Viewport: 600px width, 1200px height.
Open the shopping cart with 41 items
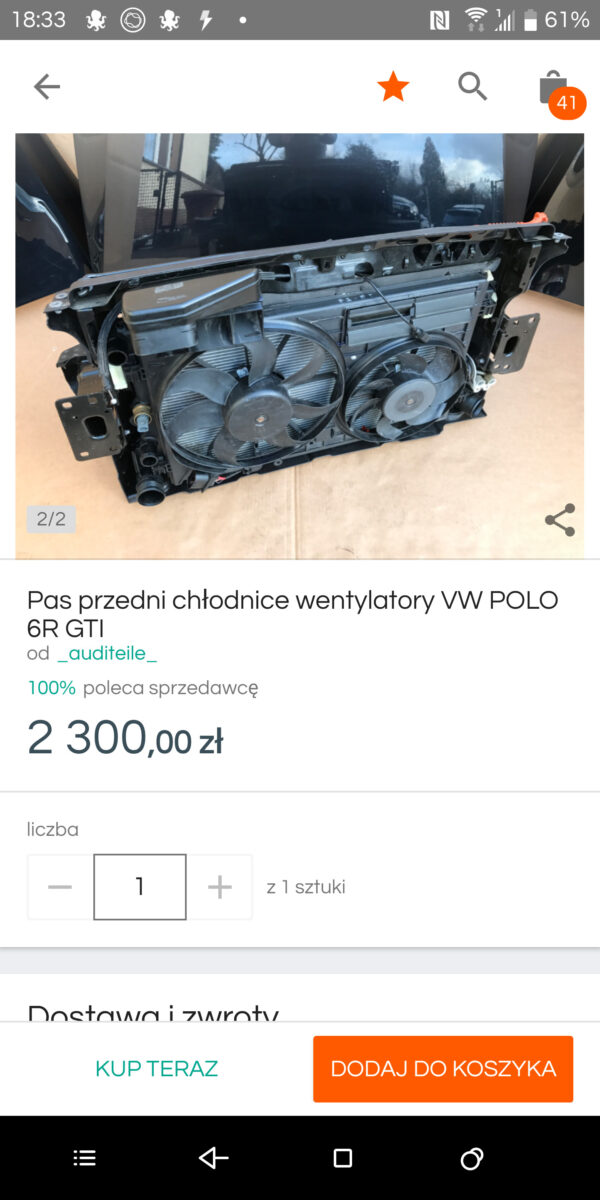point(557,91)
